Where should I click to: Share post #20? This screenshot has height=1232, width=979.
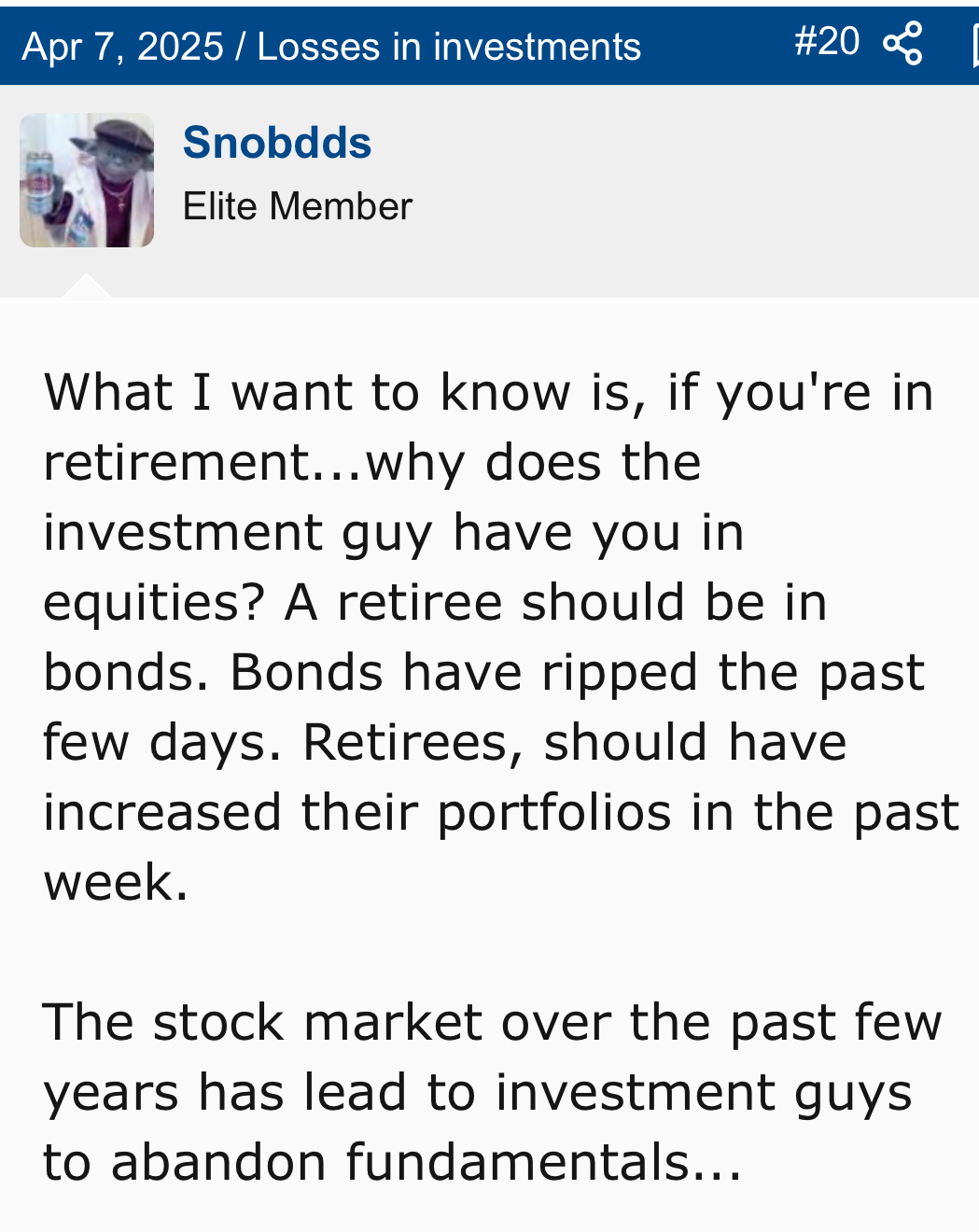(902, 44)
